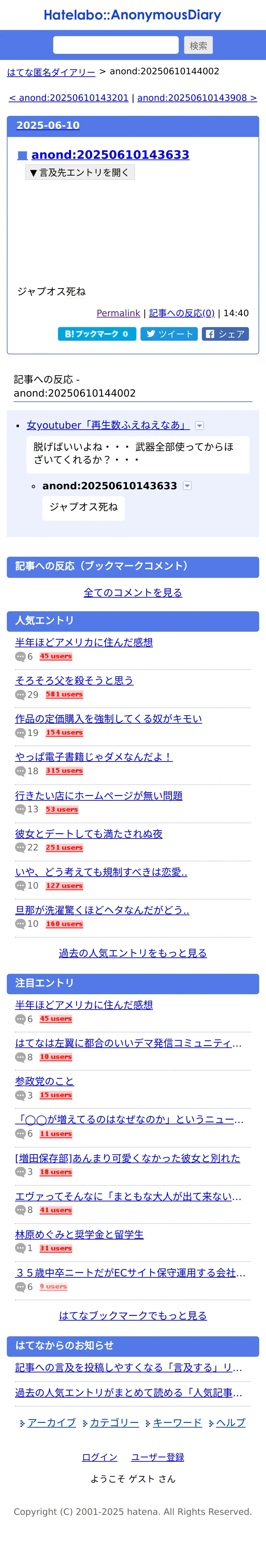Visit はてなブックマークでもっと見る

coord(133,1315)
